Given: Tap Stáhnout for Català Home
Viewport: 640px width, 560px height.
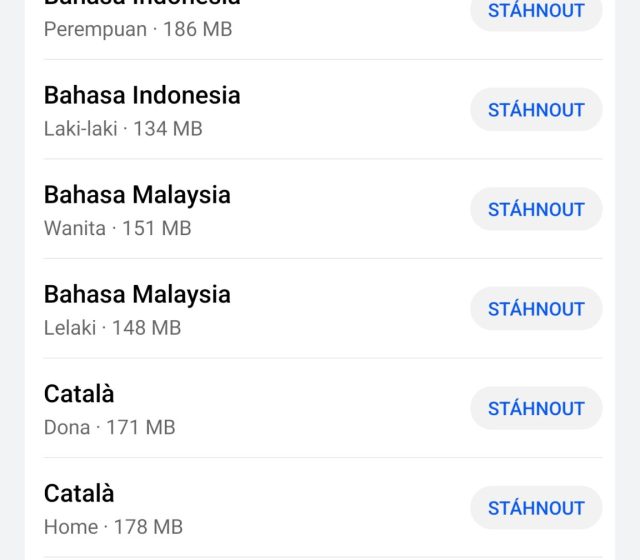Looking at the screenshot, I should coord(536,508).
